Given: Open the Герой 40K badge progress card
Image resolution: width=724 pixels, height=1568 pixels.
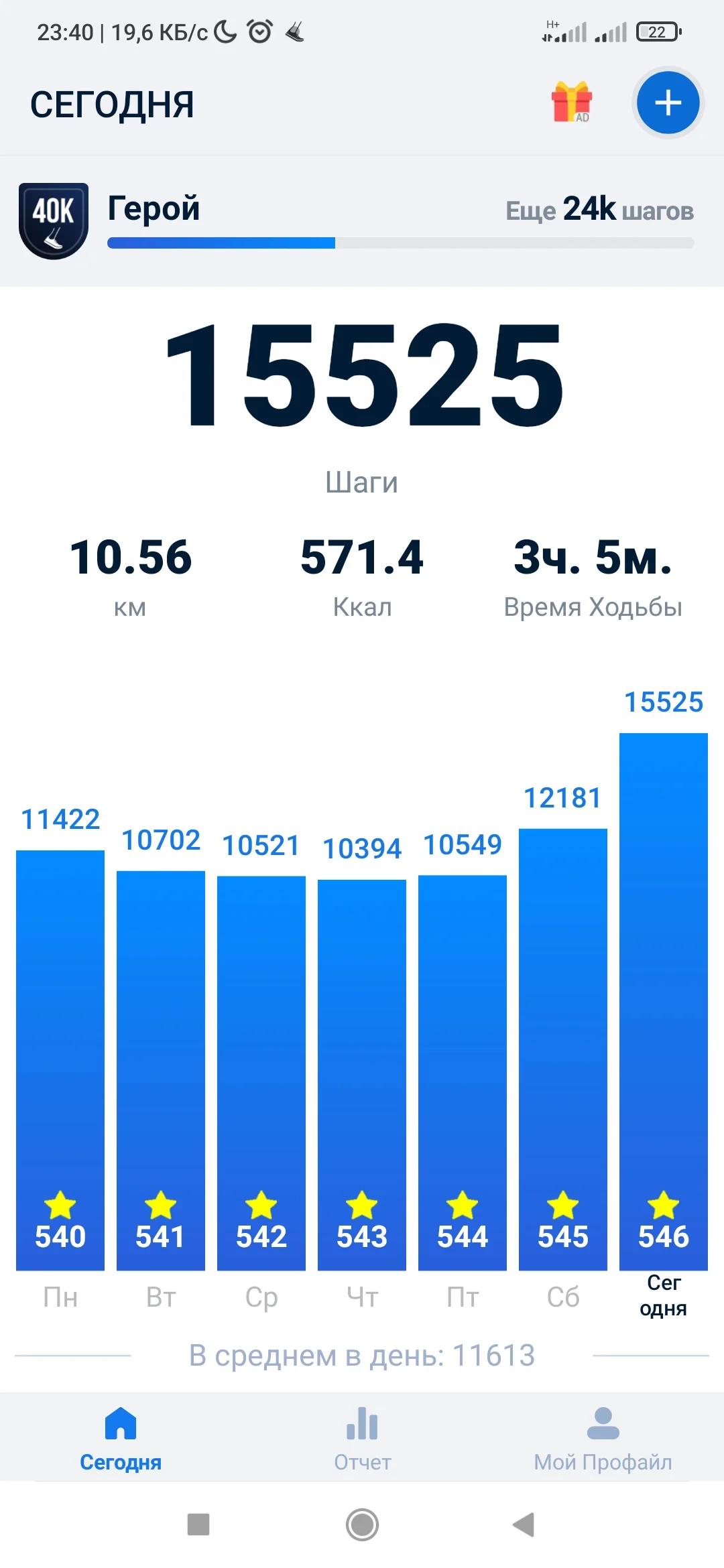Looking at the screenshot, I should pyautogui.click(x=362, y=221).
